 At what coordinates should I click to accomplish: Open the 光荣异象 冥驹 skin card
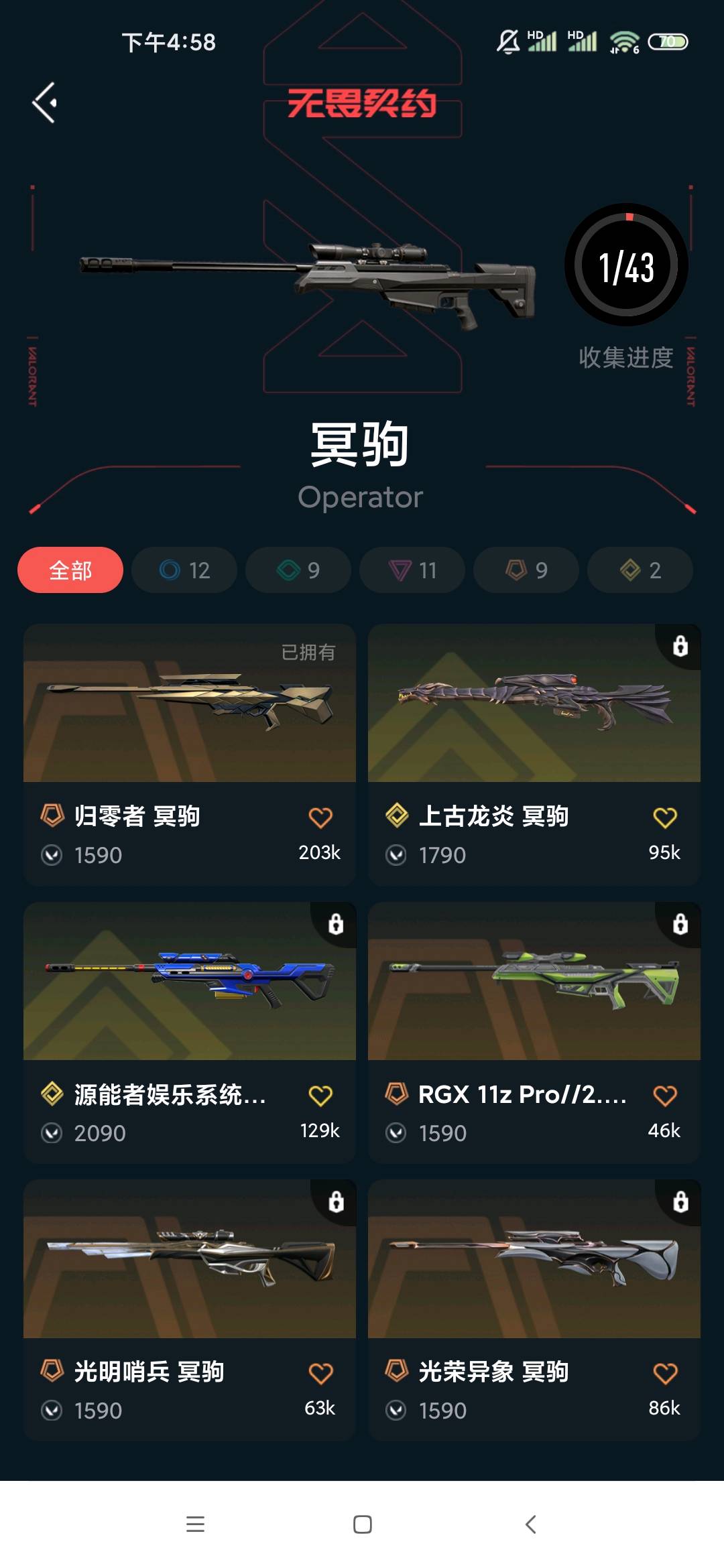[x=534, y=1260]
